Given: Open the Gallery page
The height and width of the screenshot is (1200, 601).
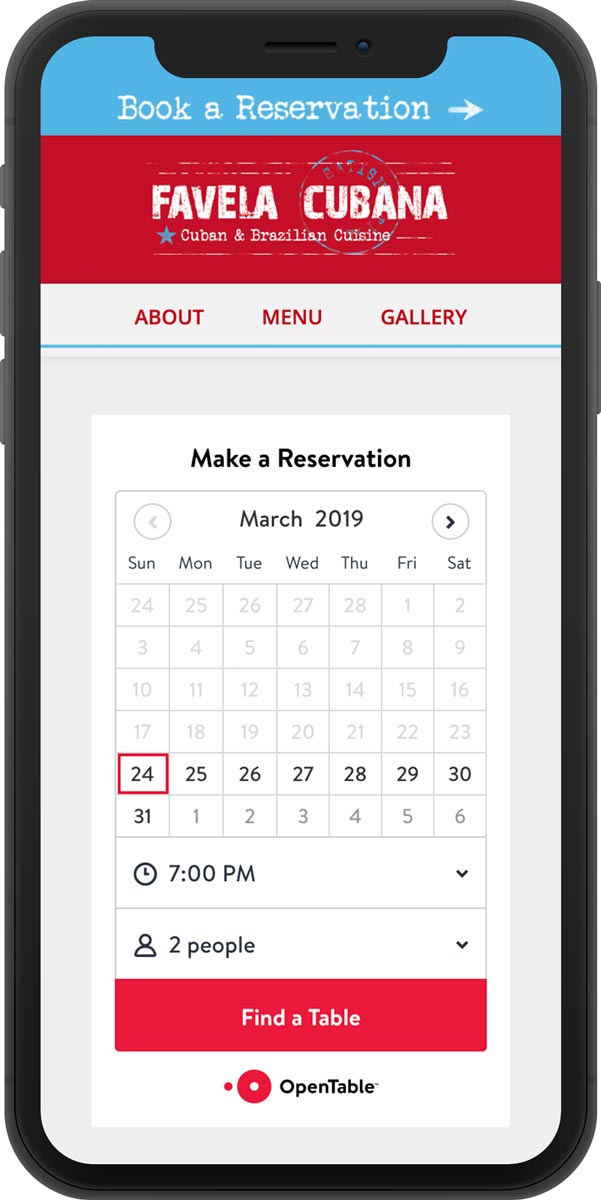Looking at the screenshot, I should [x=424, y=317].
